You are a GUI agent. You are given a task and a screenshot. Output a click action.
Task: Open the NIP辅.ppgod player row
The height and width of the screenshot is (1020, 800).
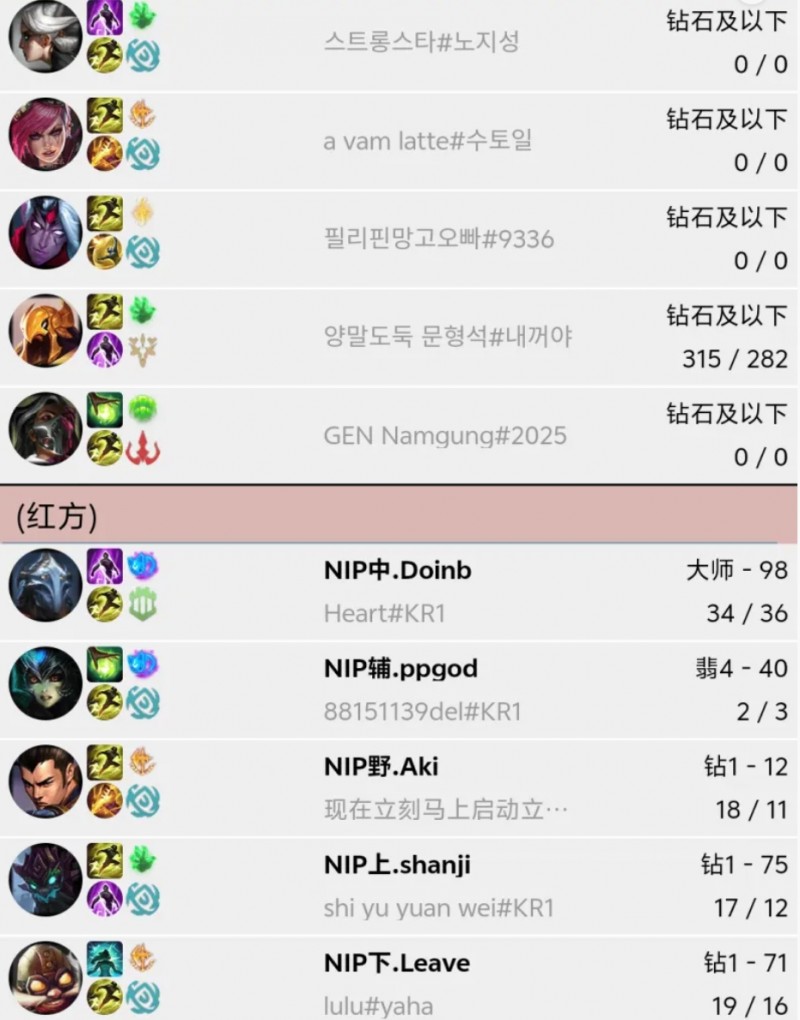pyautogui.click(x=401, y=689)
